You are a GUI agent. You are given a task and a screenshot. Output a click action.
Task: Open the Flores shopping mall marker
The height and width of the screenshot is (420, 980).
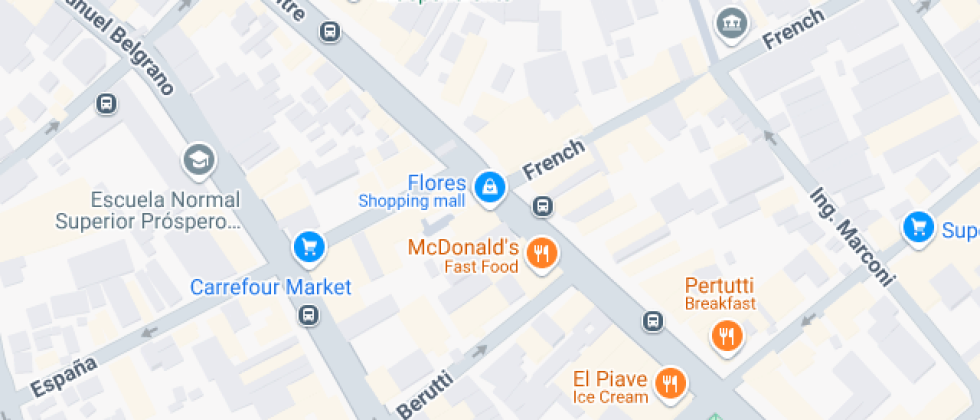[x=488, y=187]
